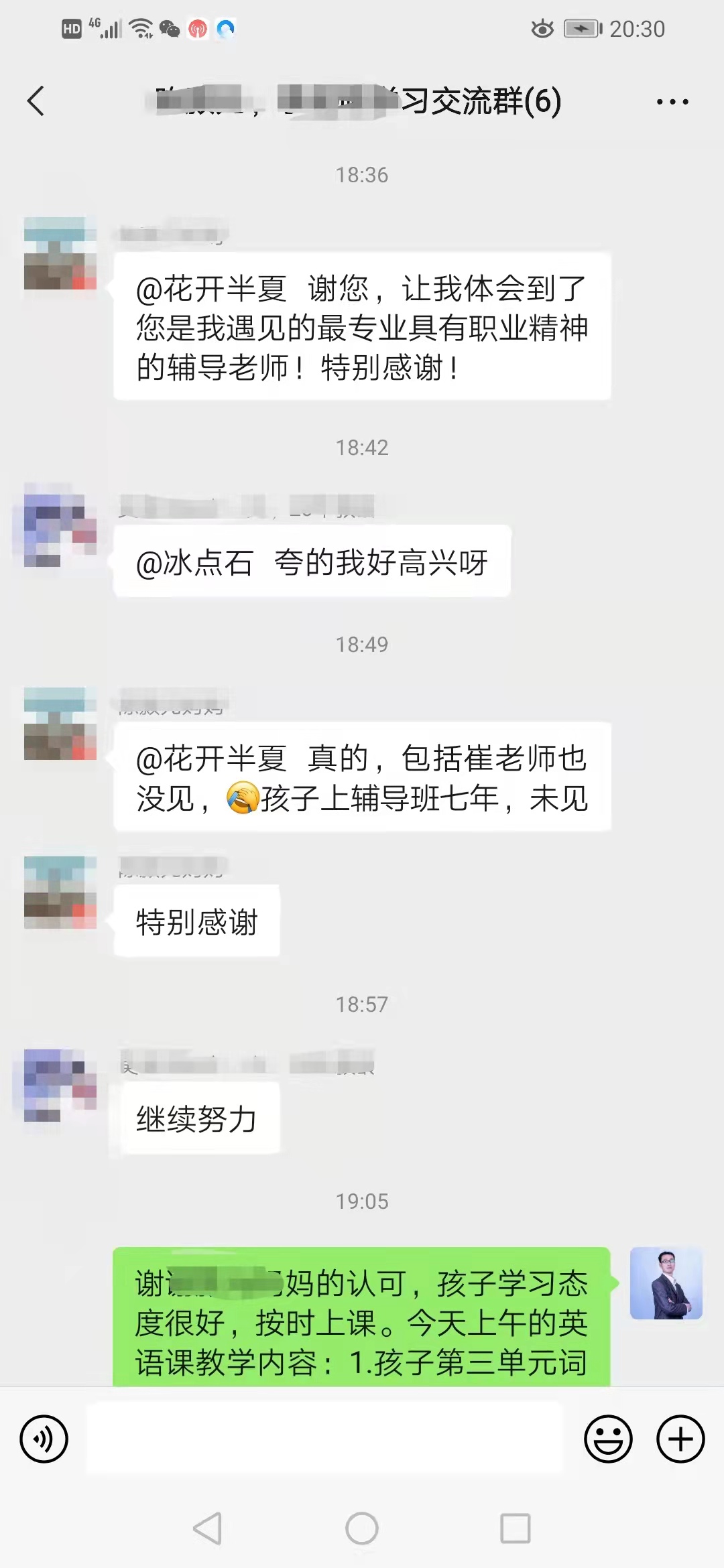
Task: Open the suited man's profile avatar
Action: pyautogui.click(x=666, y=1283)
